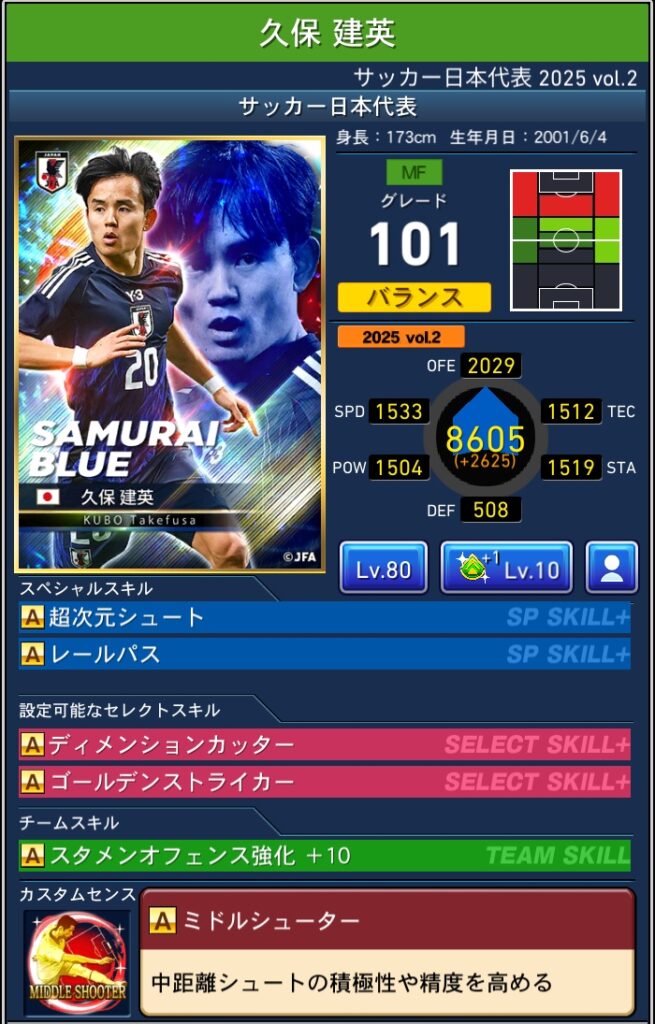Open the ミドルシューター custom sense panel
Viewport: 655px width, 1024px height.
click(388, 951)
